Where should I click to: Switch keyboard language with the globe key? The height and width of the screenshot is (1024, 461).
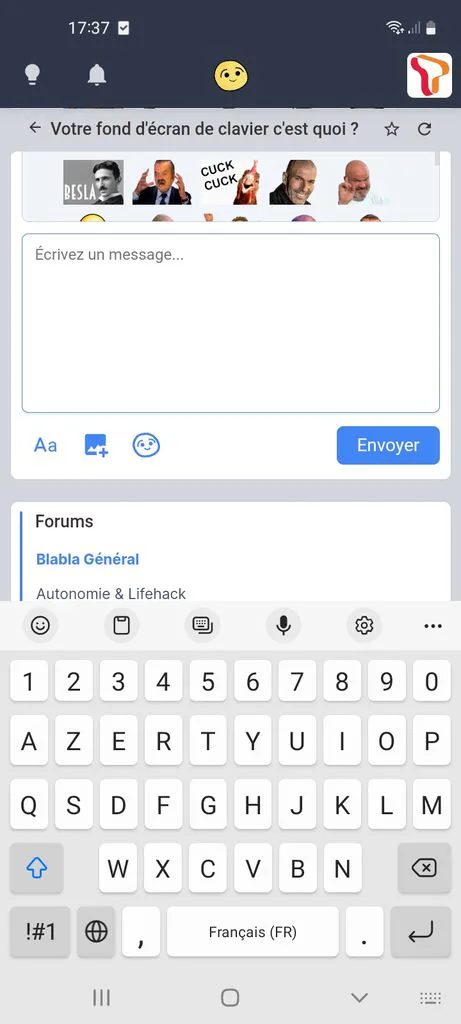96,932
